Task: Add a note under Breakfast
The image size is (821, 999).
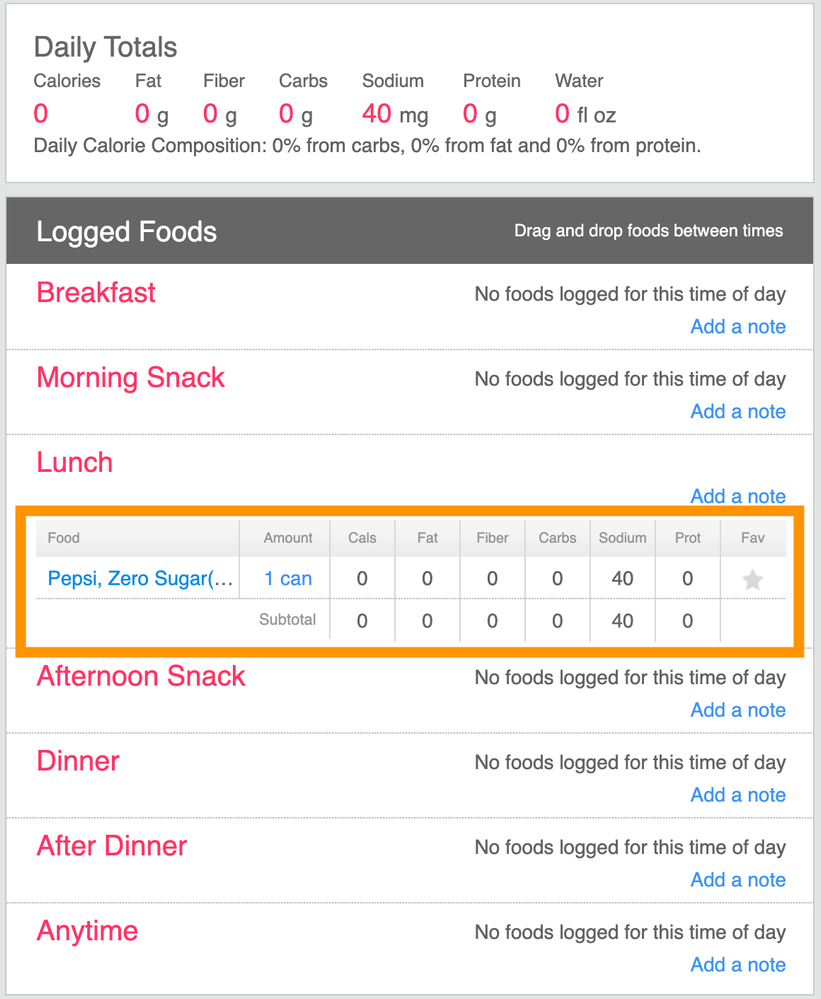Action: tap(737, 327)
